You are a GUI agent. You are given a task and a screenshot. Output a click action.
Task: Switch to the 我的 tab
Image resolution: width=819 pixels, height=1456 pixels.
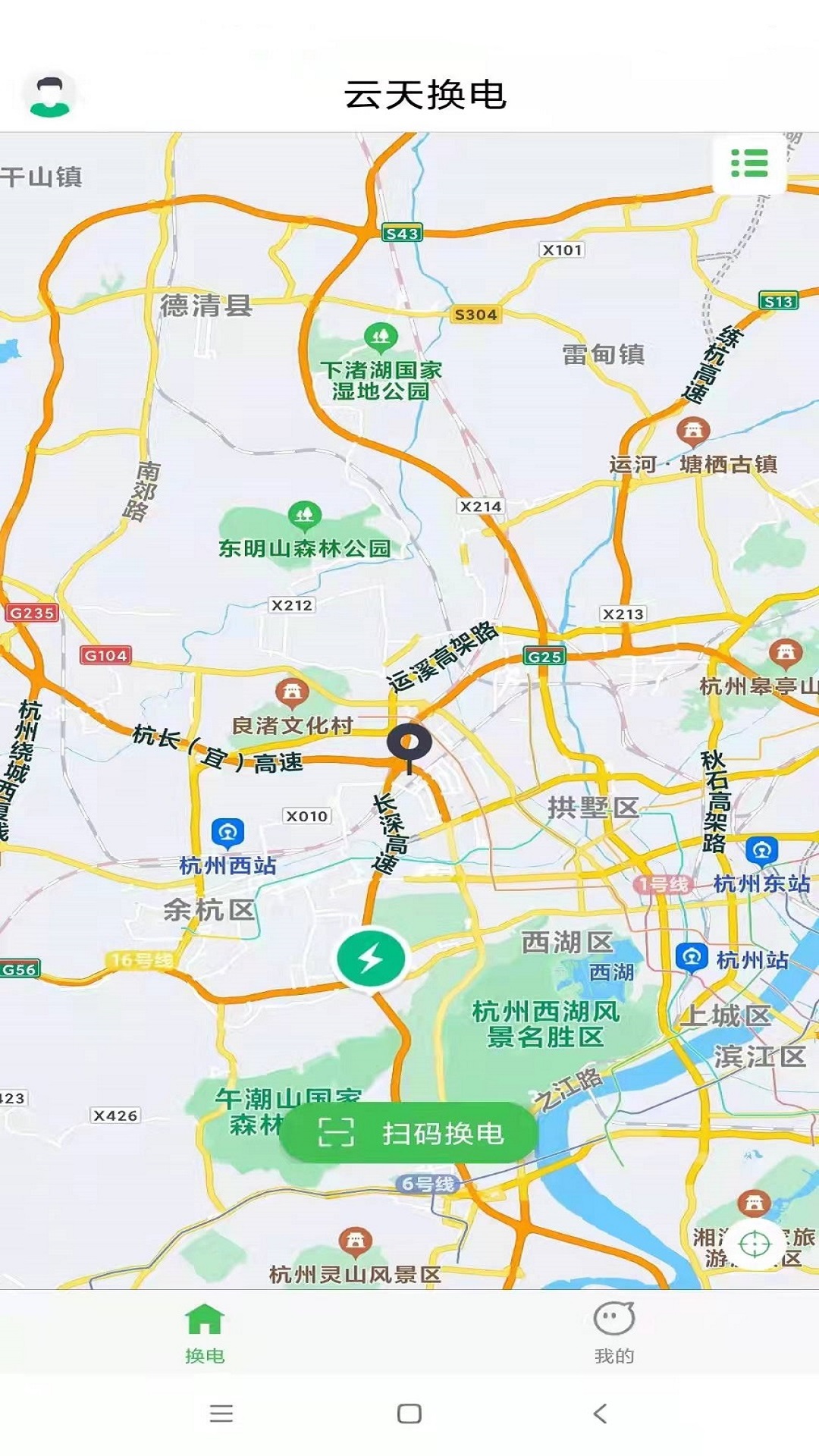614,1333
